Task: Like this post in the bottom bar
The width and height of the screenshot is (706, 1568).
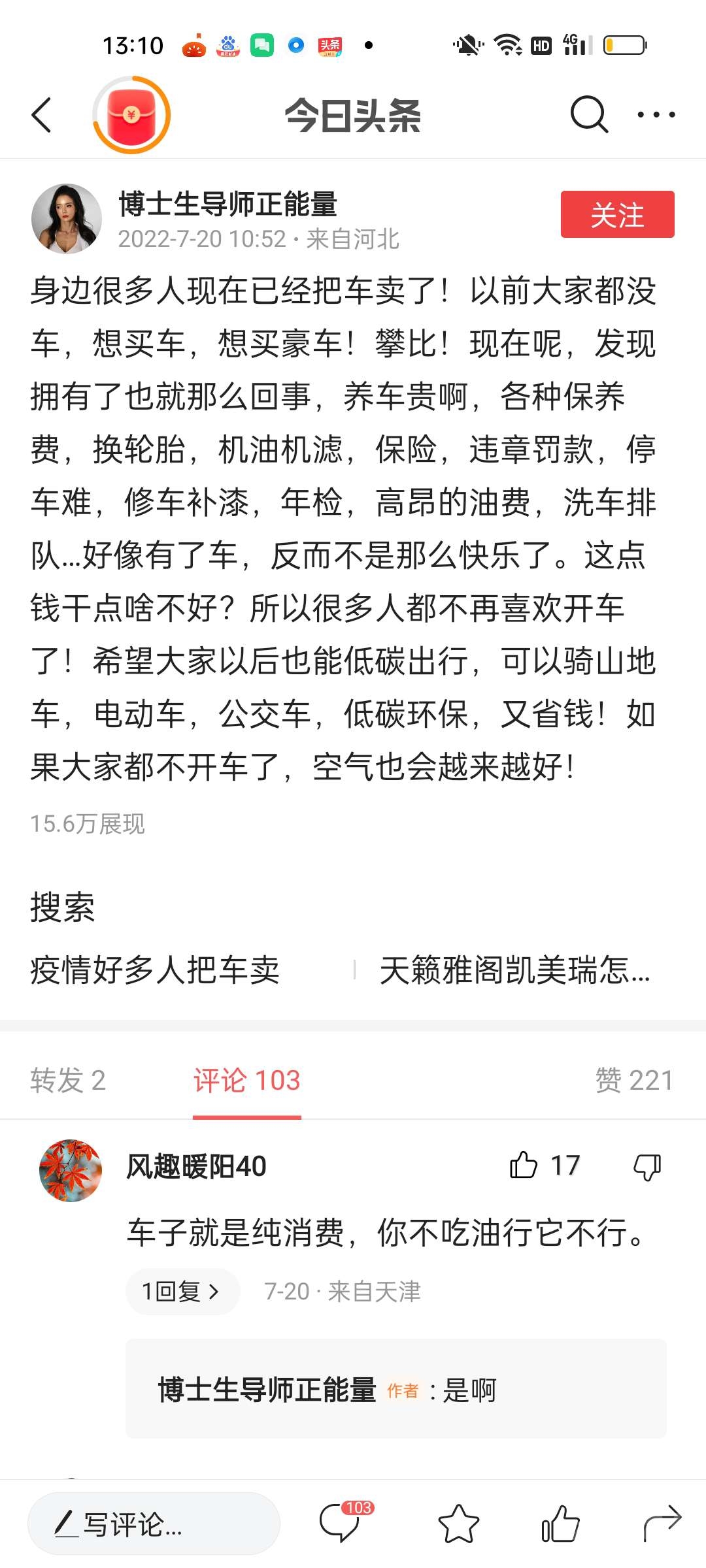Action: (x=560, y=1524)
